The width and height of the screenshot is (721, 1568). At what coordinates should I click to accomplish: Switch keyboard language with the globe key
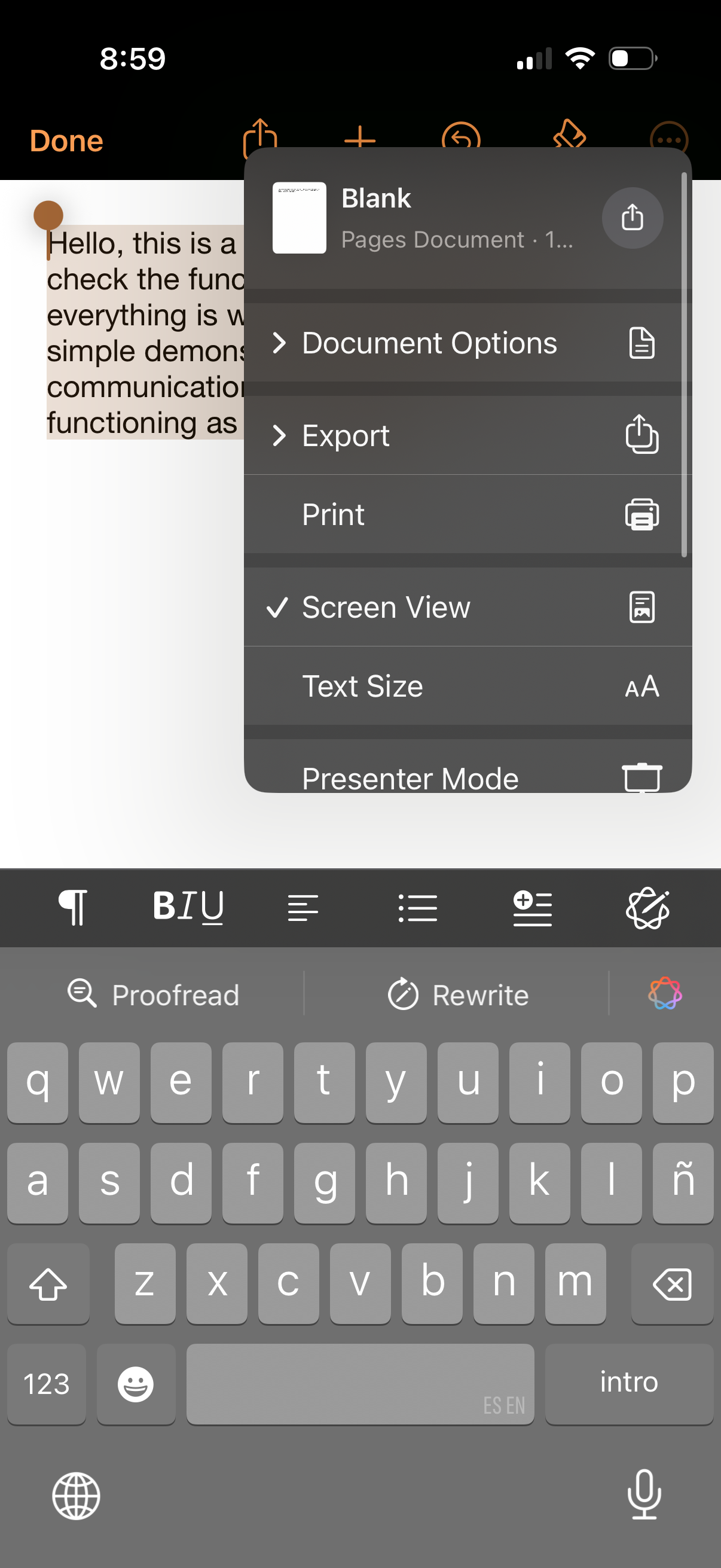76,1496
